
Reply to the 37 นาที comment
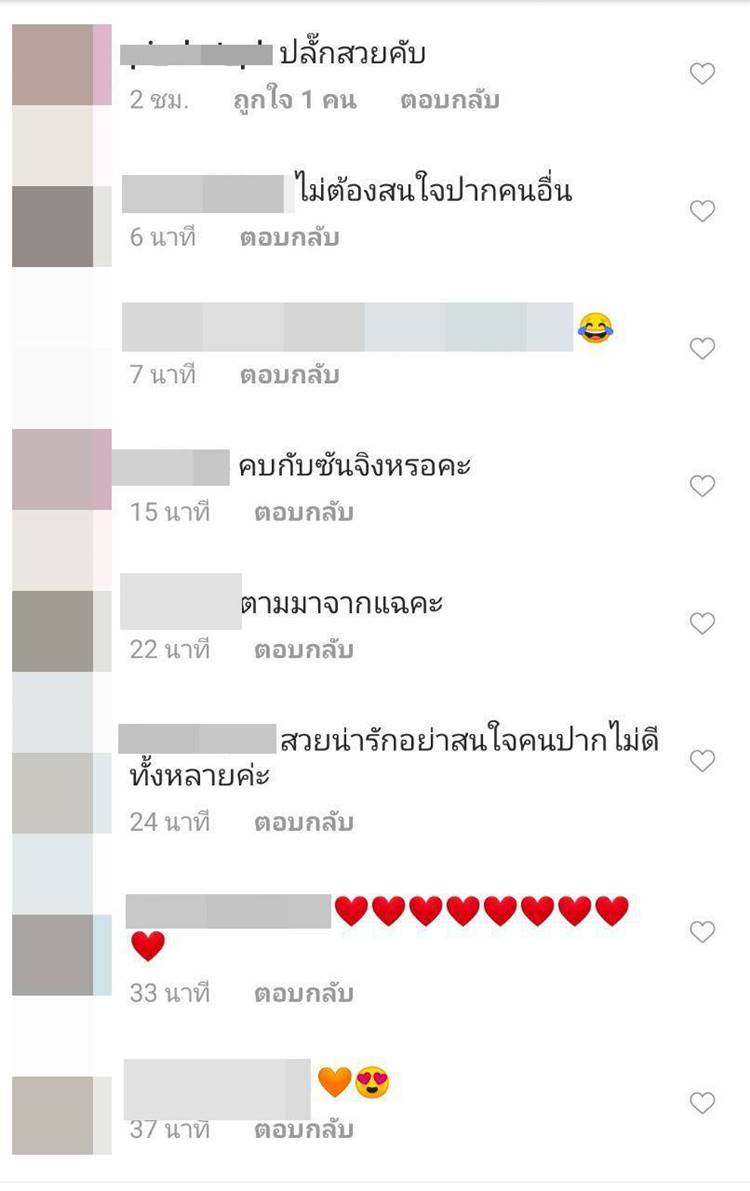coord(303,1130)
